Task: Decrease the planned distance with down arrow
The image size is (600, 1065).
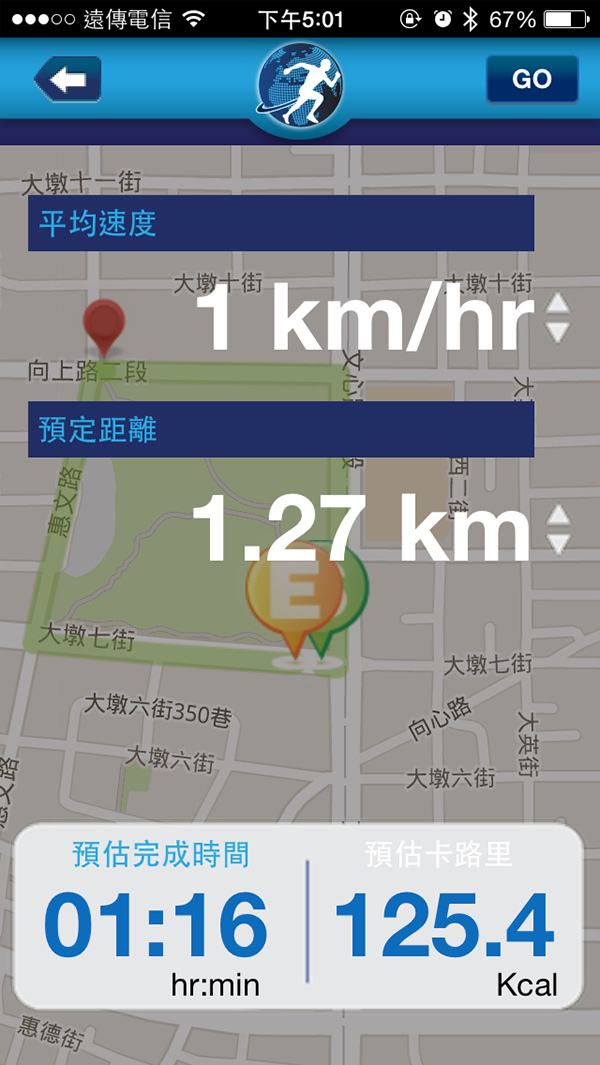Action: 558,544
